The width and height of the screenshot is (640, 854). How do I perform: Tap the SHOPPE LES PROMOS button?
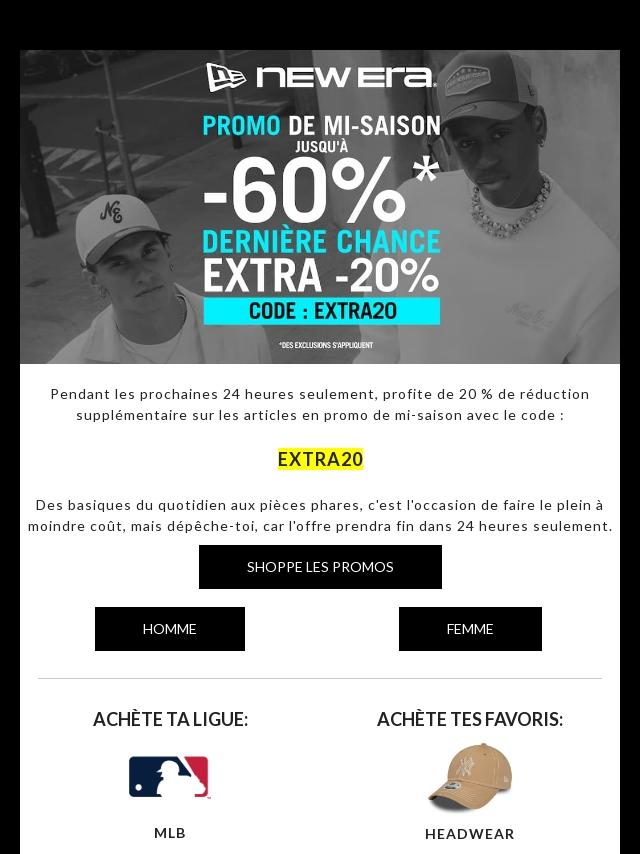pyautogui.click(x=320, y=567)
